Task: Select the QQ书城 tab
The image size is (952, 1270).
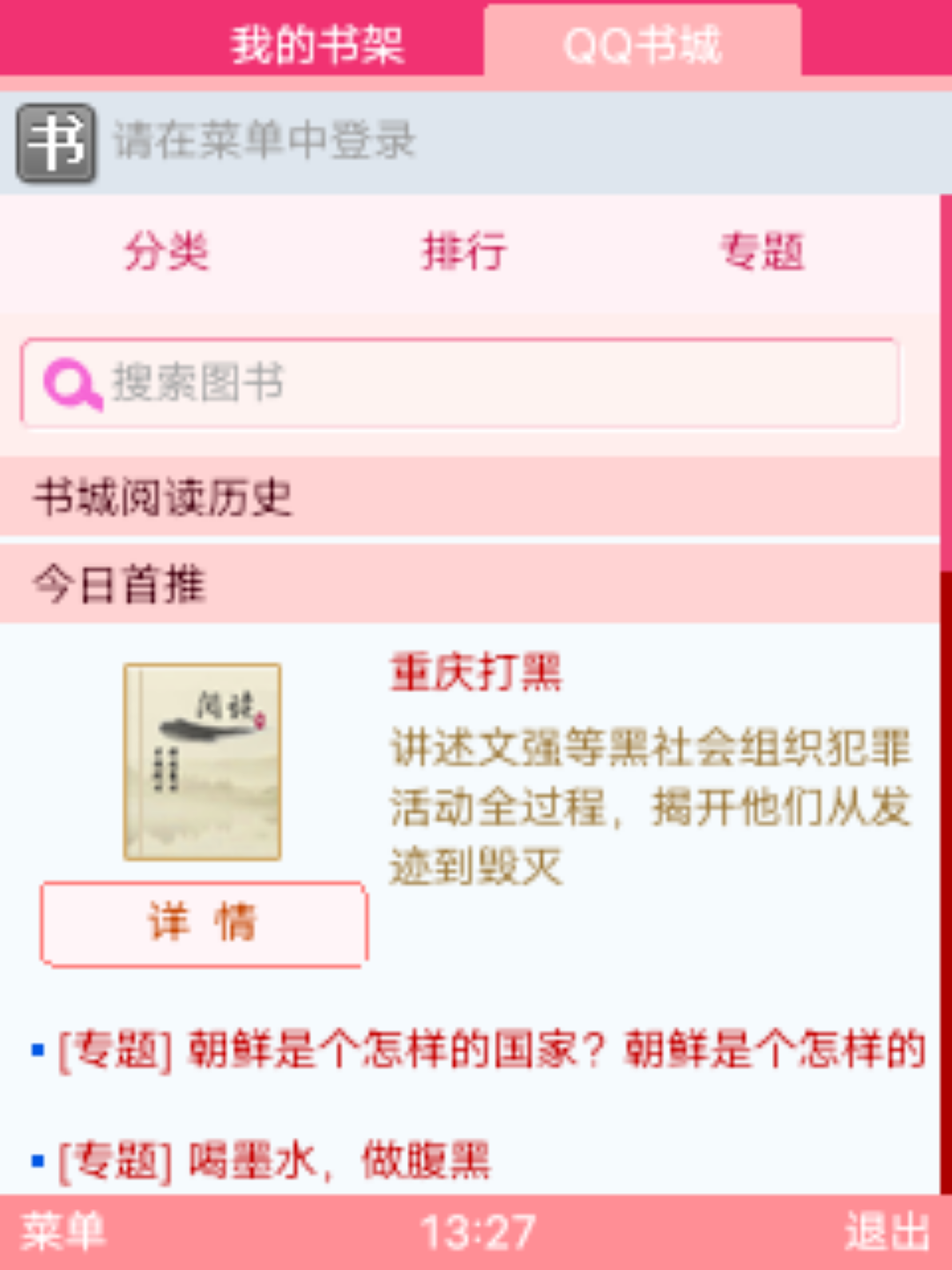Action: [x=643, y=44]
